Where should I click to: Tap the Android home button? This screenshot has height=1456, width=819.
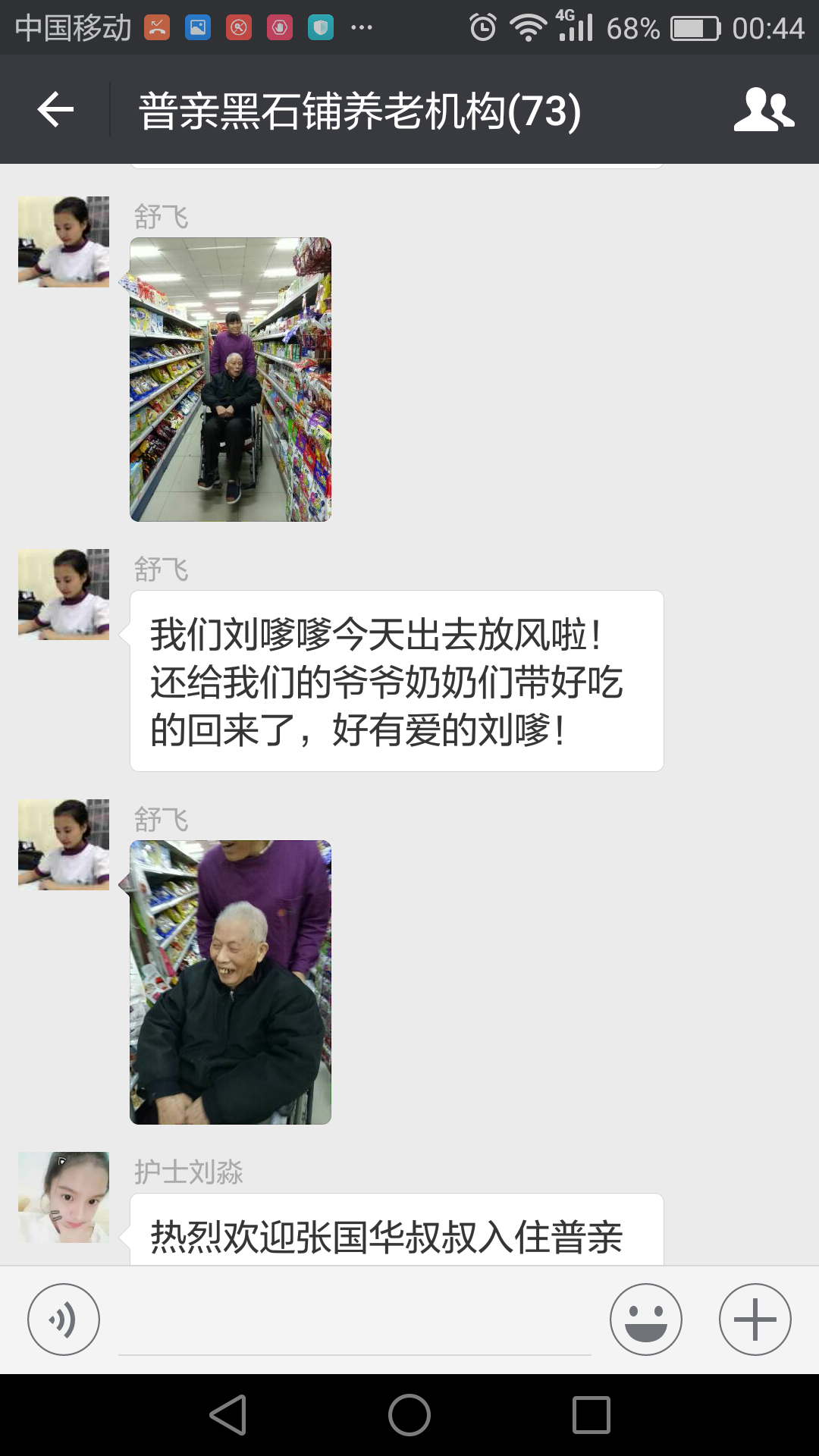(x=409, y=1415)
